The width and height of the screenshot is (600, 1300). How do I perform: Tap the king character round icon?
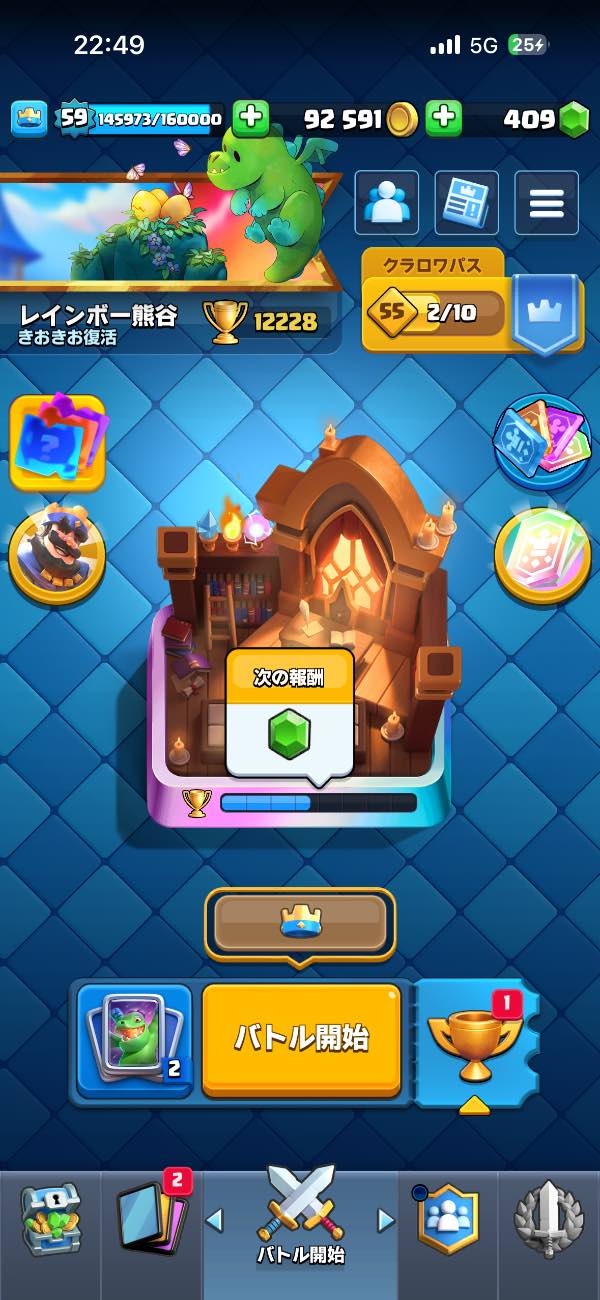[57, 555]
